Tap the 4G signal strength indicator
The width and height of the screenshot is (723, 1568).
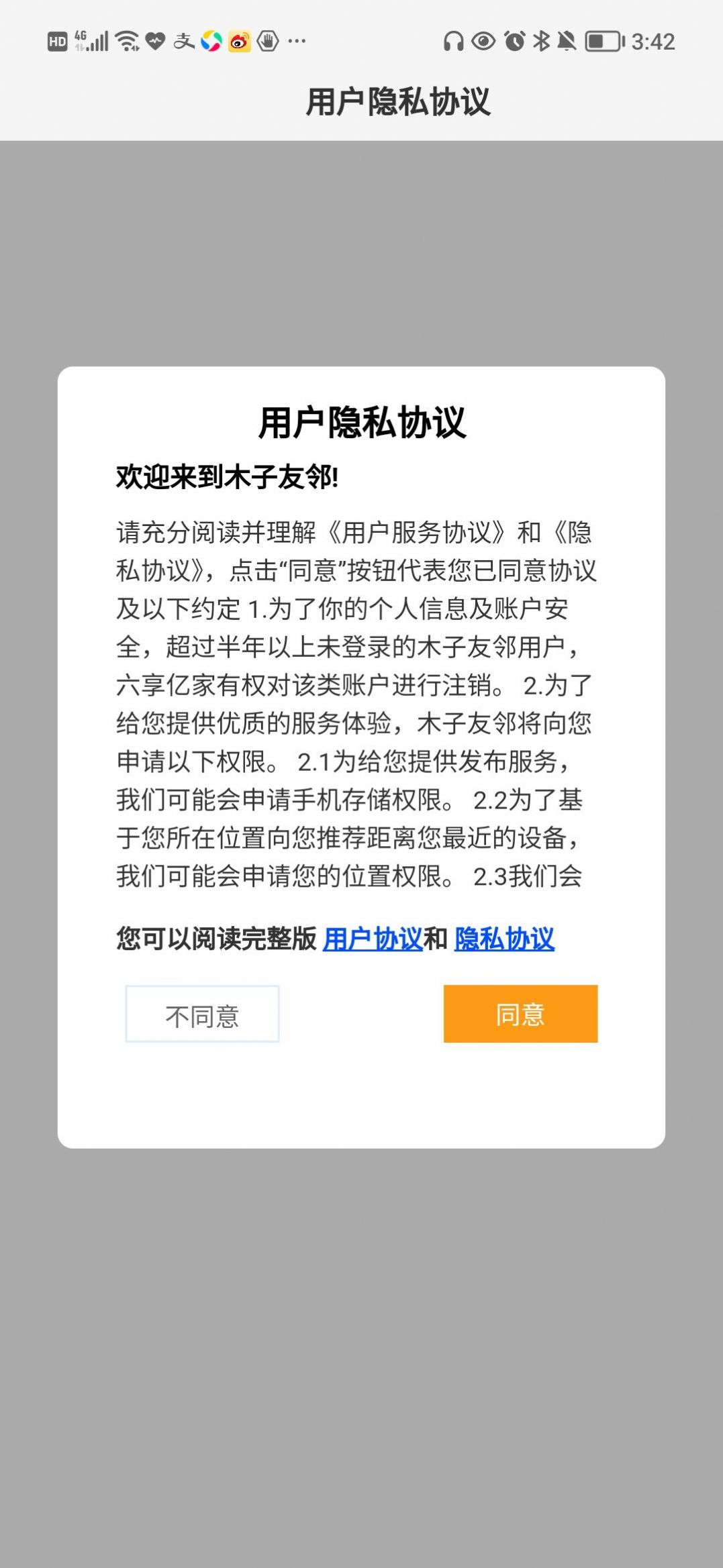[x=91, y=40]
